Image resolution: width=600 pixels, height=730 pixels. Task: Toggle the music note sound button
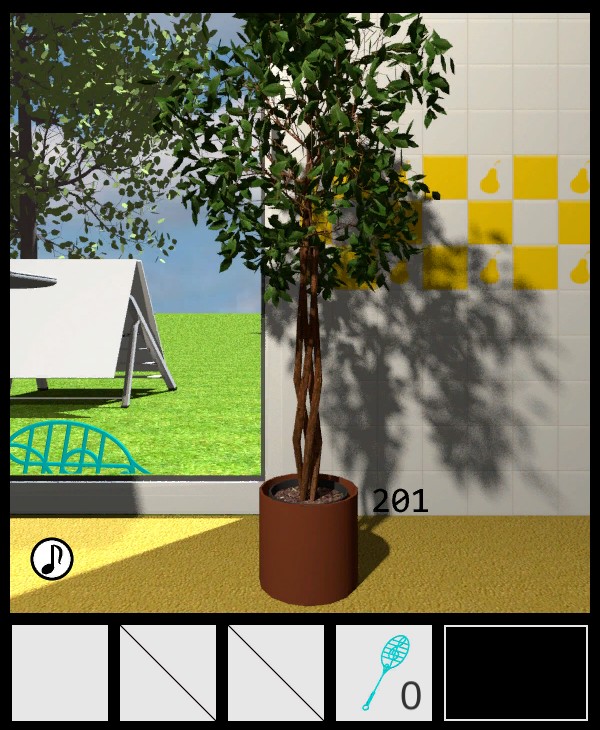(x=52, y=559)
